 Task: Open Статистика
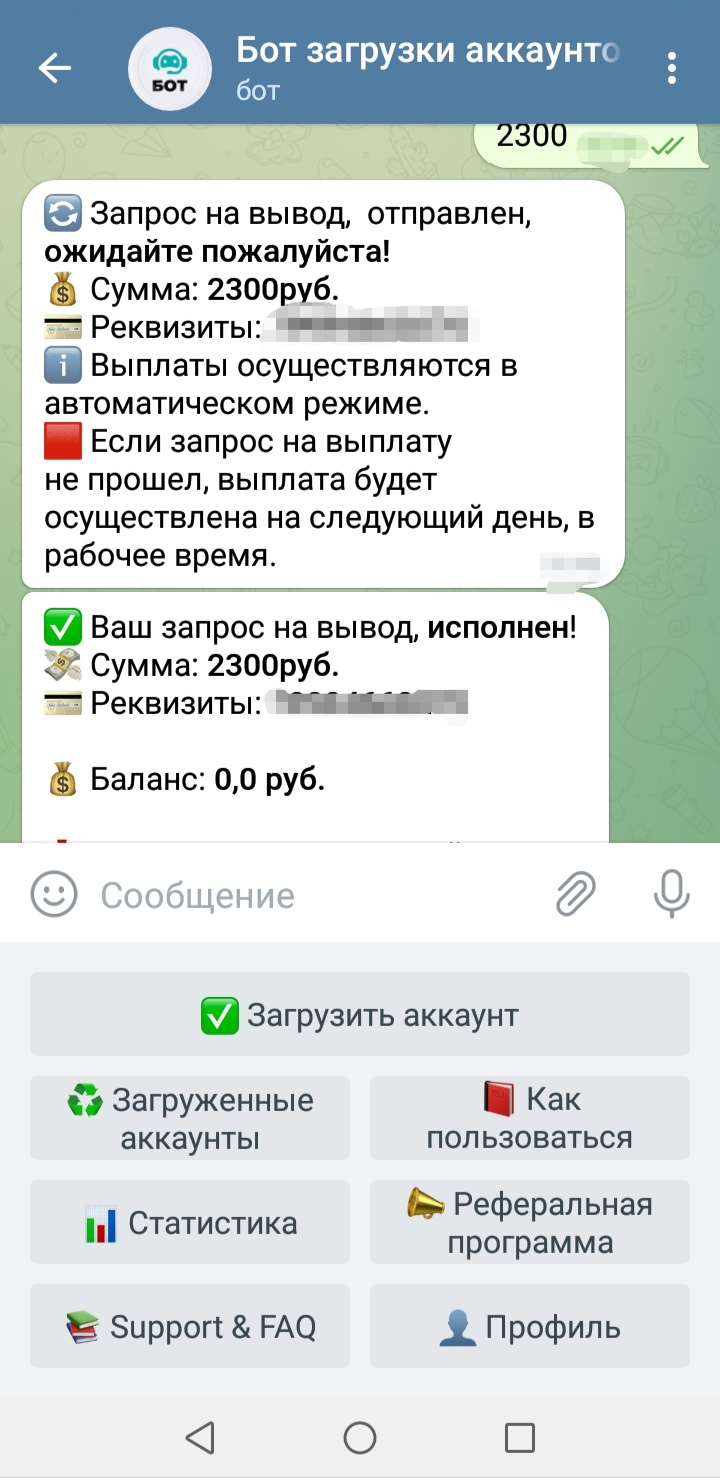tap(190, 1223)
